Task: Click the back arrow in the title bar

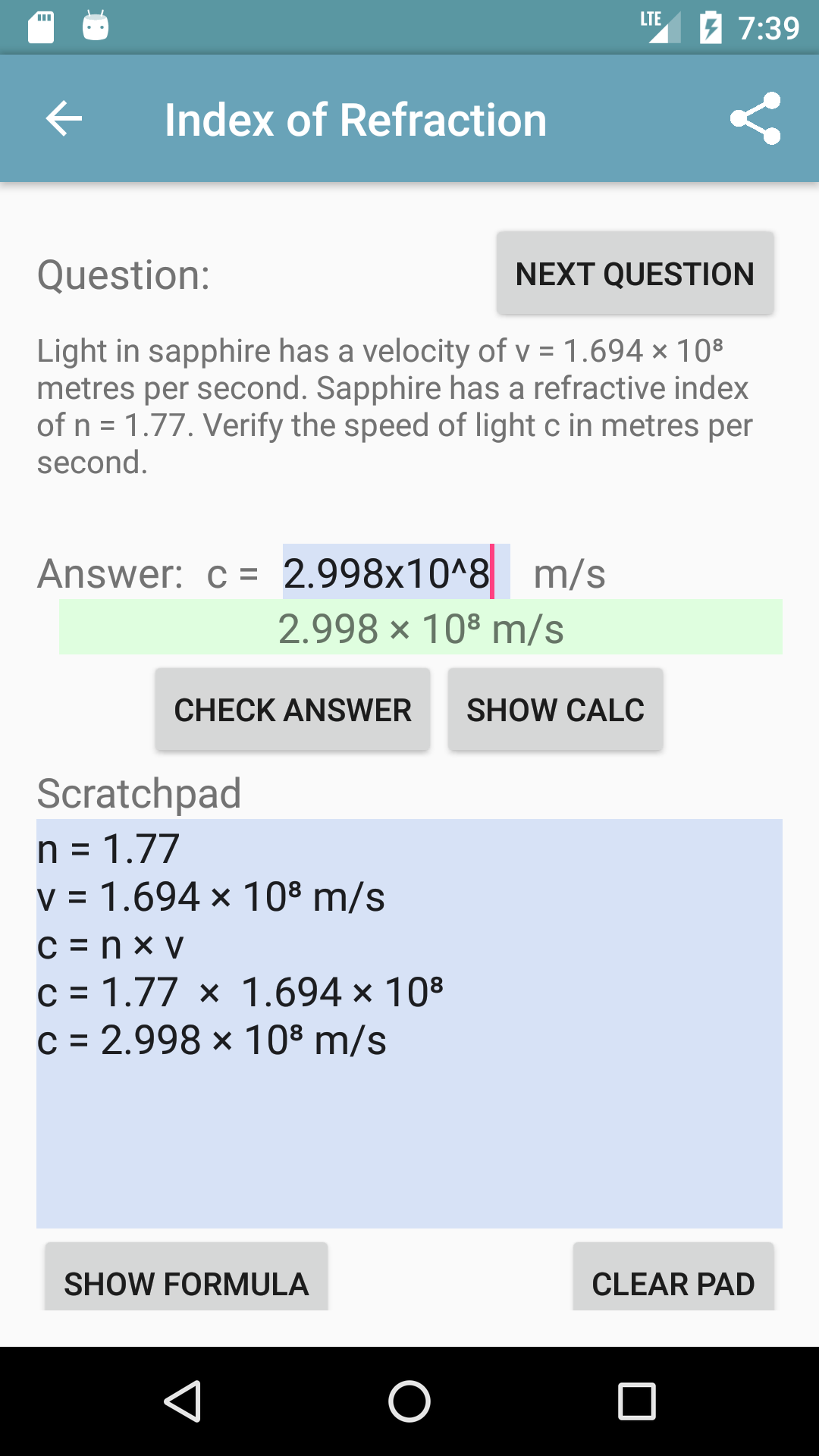Action: pos(64,118)
